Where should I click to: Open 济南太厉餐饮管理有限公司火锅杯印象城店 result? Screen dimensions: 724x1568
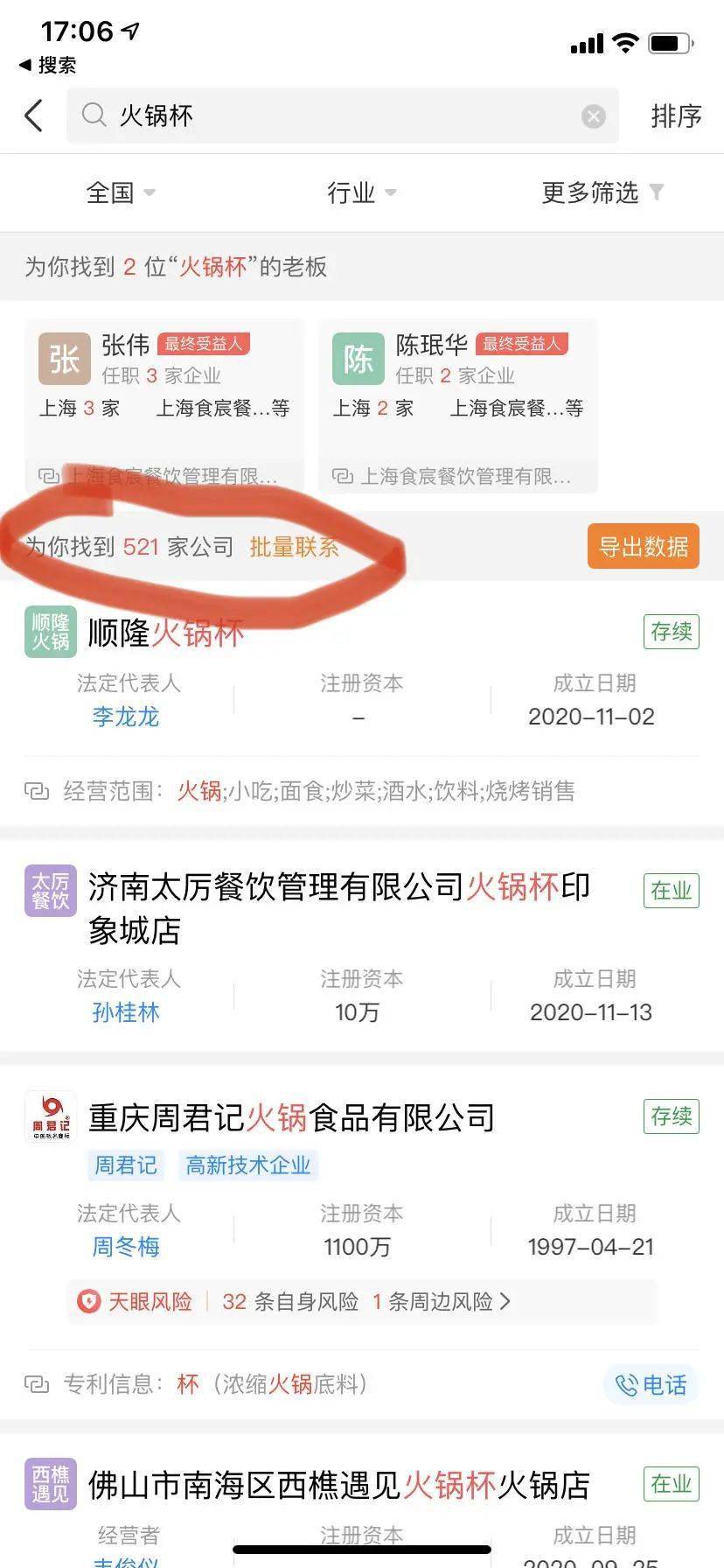click(339, 907)
